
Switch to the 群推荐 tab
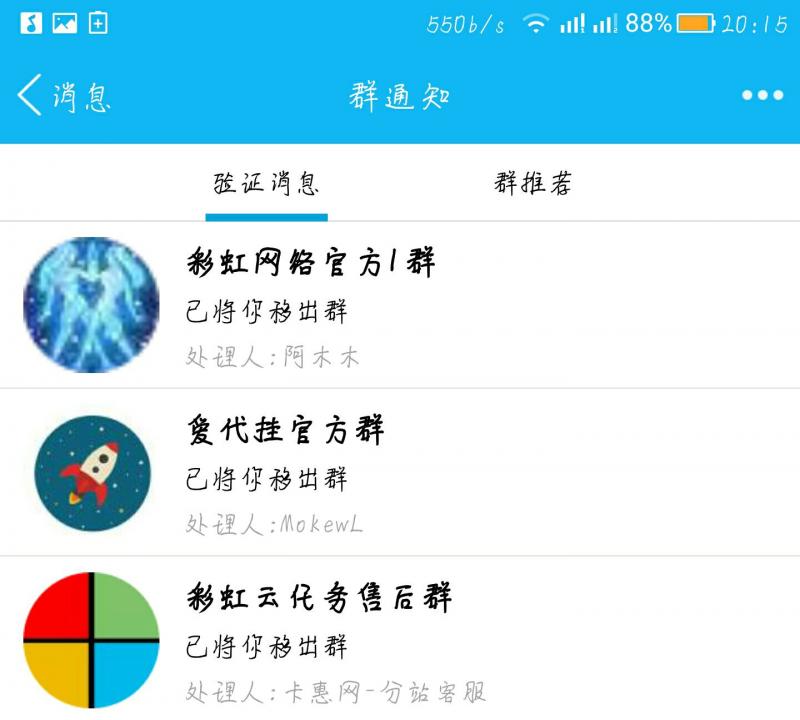(533, 184)
